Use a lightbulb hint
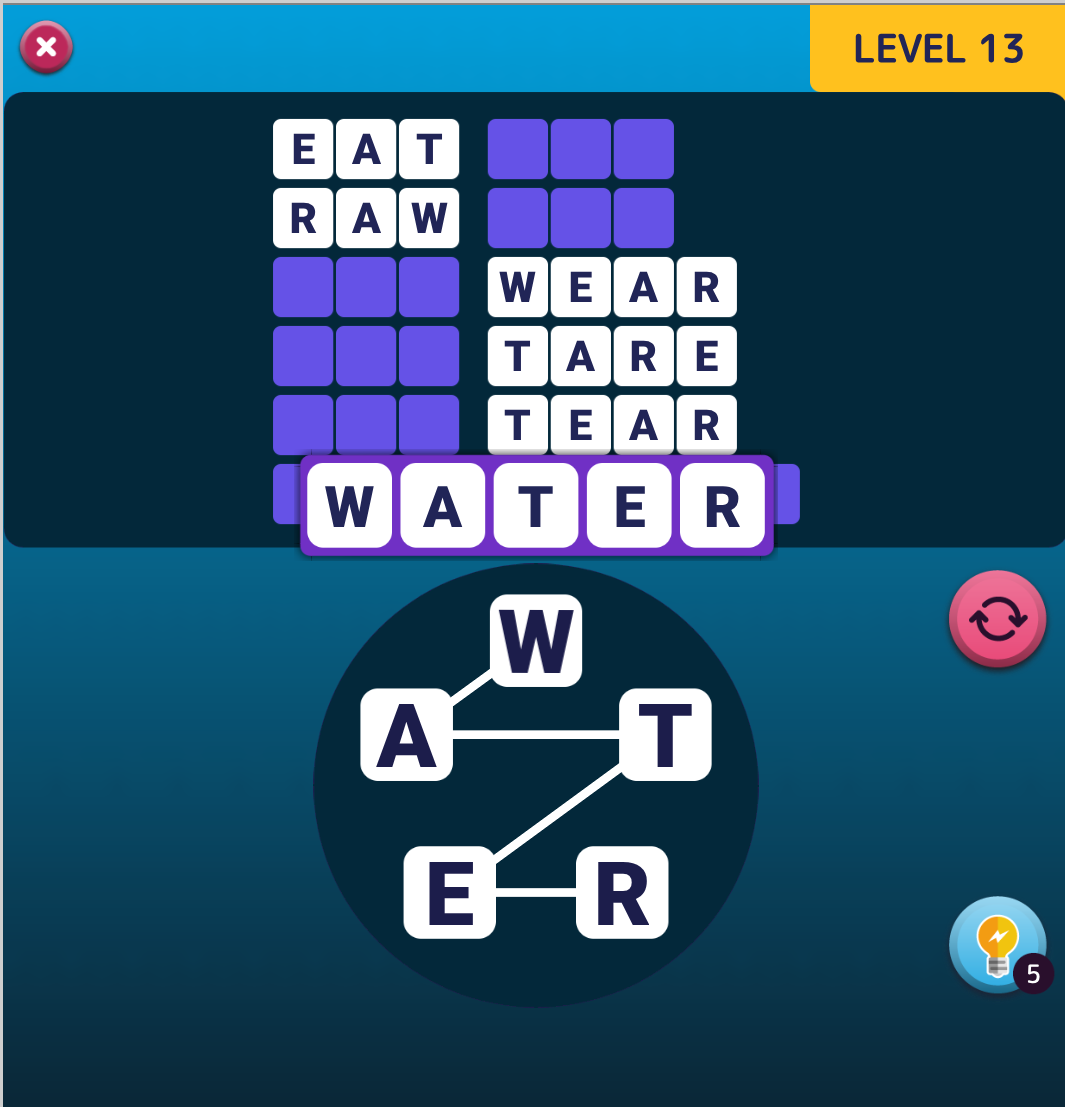 click(x=997, y=944)
